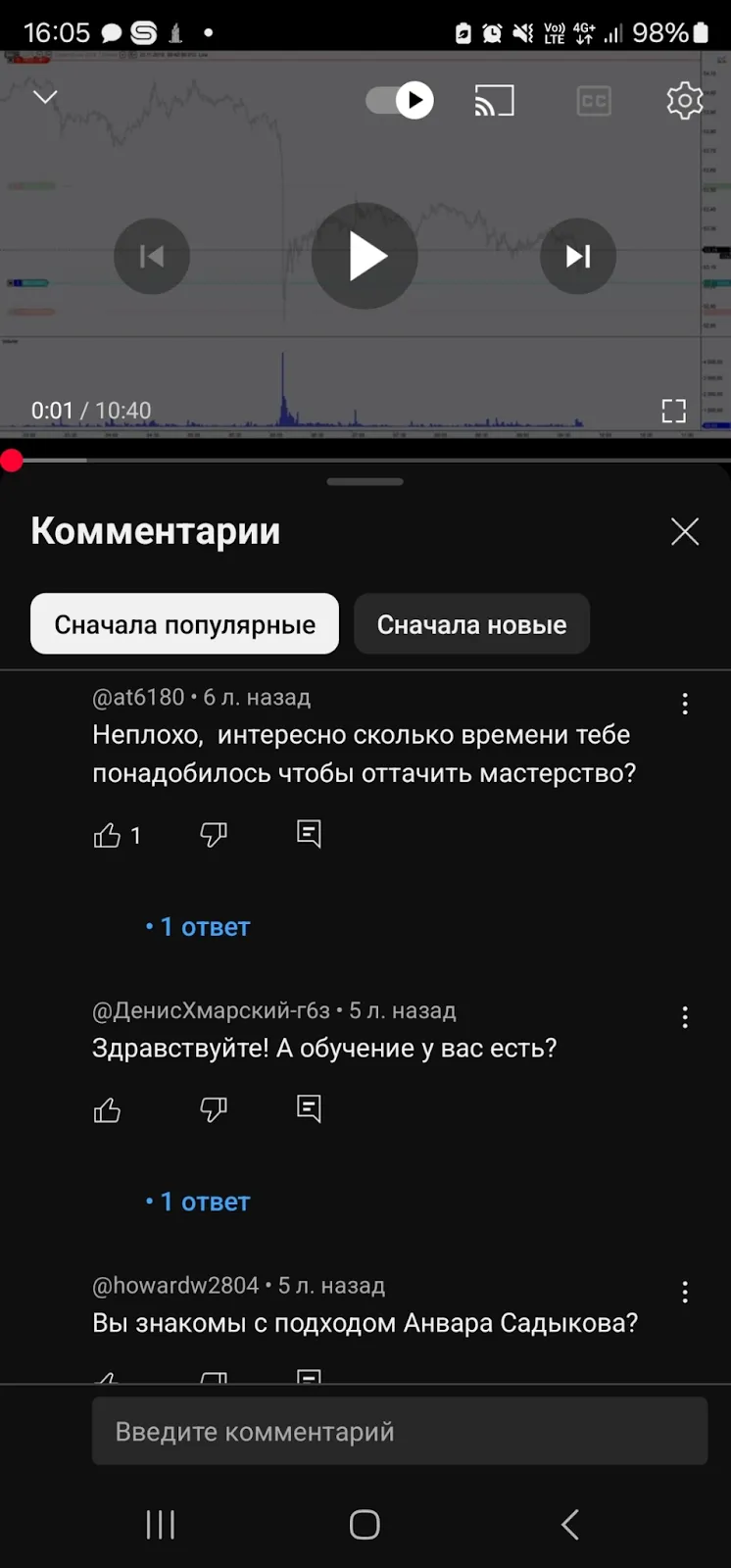Reply to the comment by @ДенисХмарский-г6з
The width and height of the screenshot is (731, 1568).
[309, 1108]
